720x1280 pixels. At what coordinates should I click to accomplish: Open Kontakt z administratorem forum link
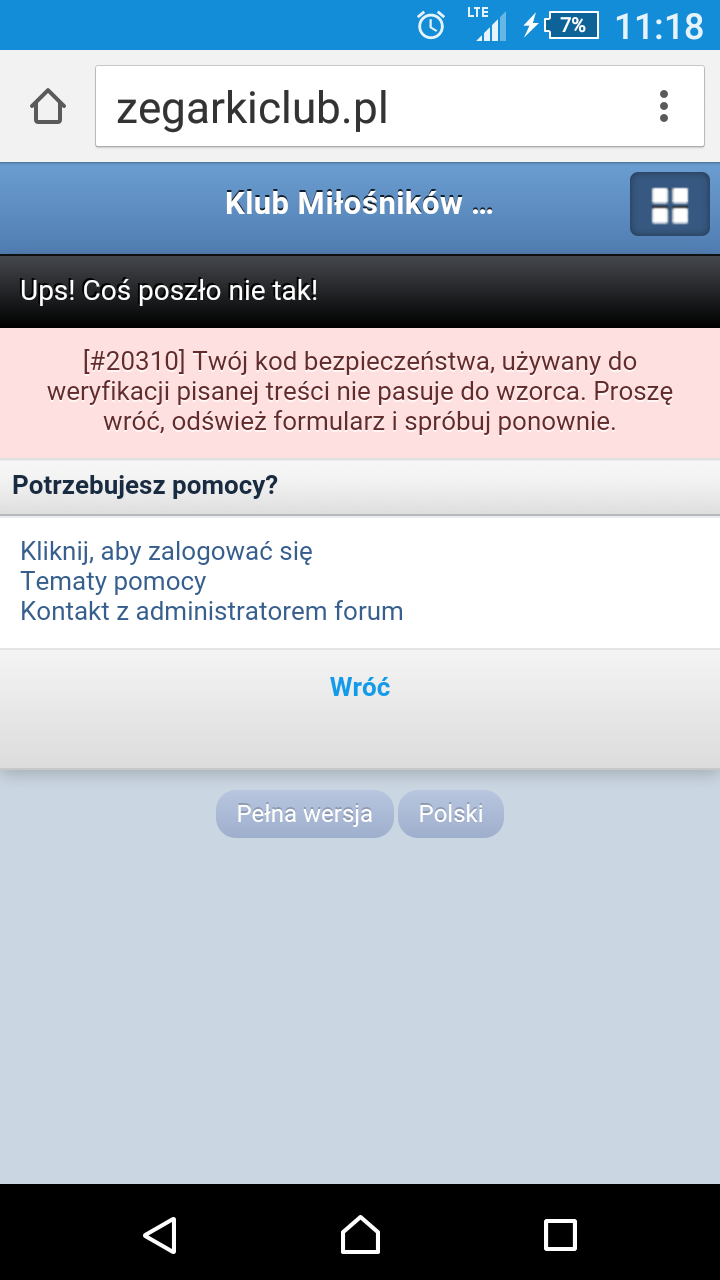211,611
